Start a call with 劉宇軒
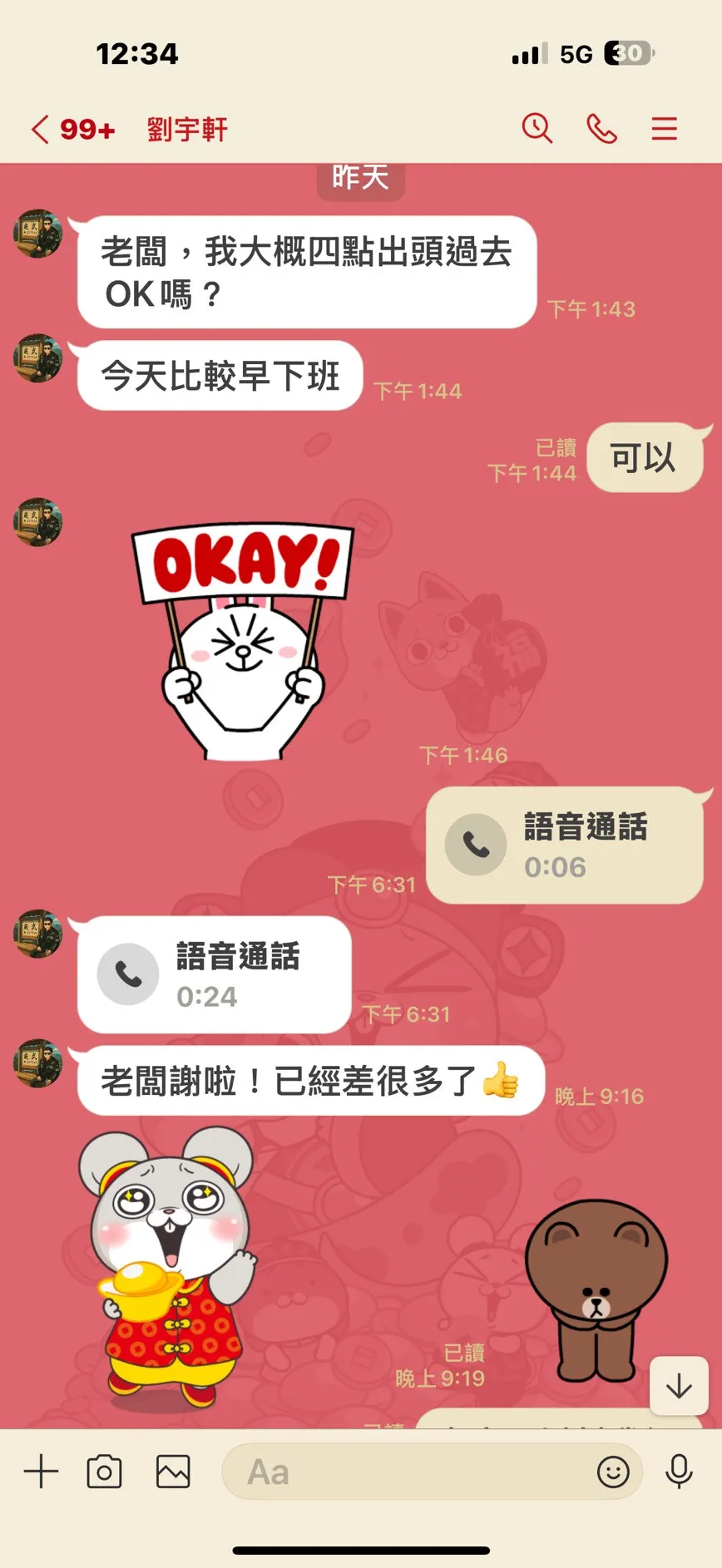722x1568 pixels. [601, 129]
